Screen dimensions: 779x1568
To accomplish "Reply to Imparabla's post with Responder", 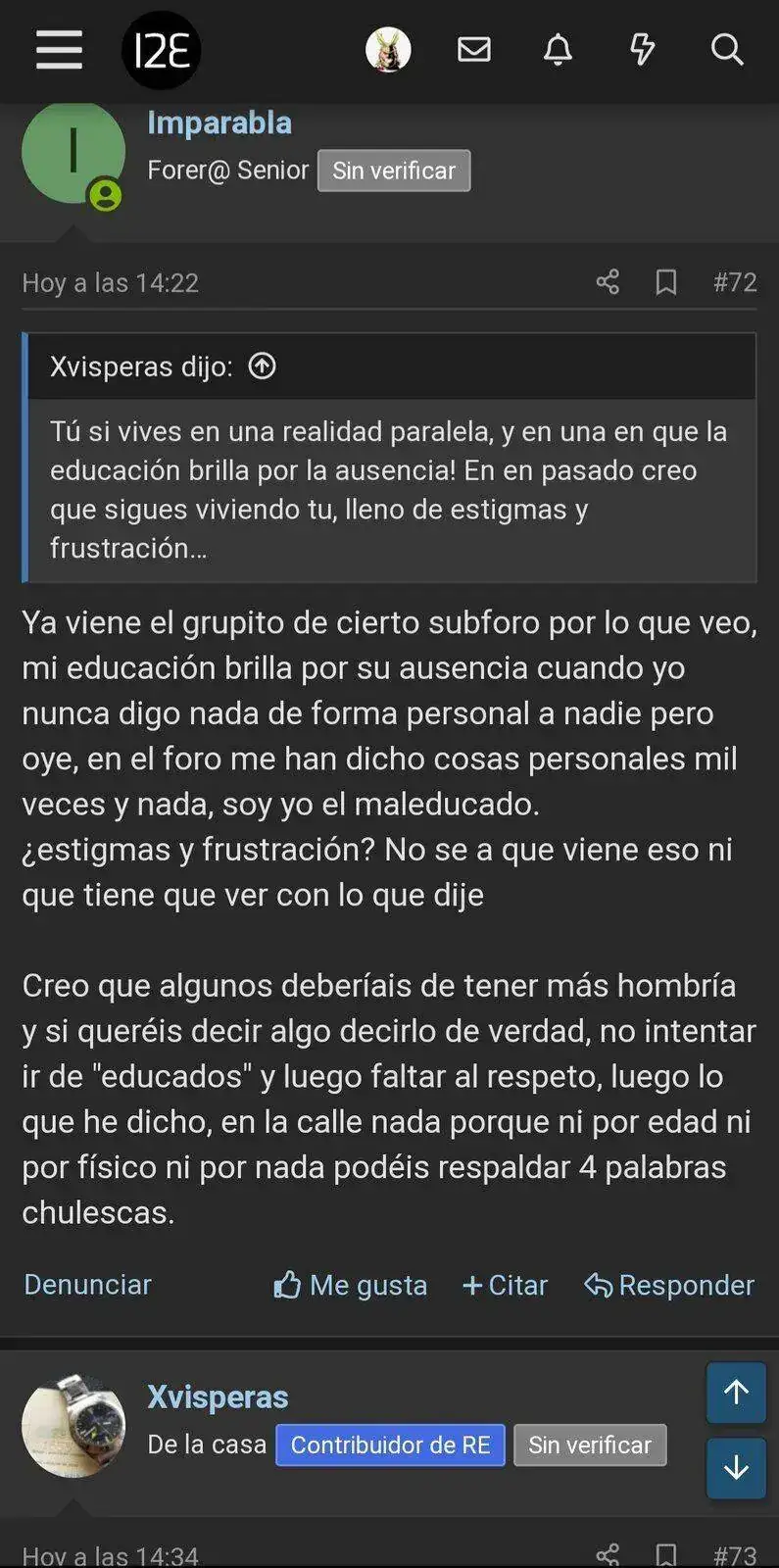I will [669, 1285].
